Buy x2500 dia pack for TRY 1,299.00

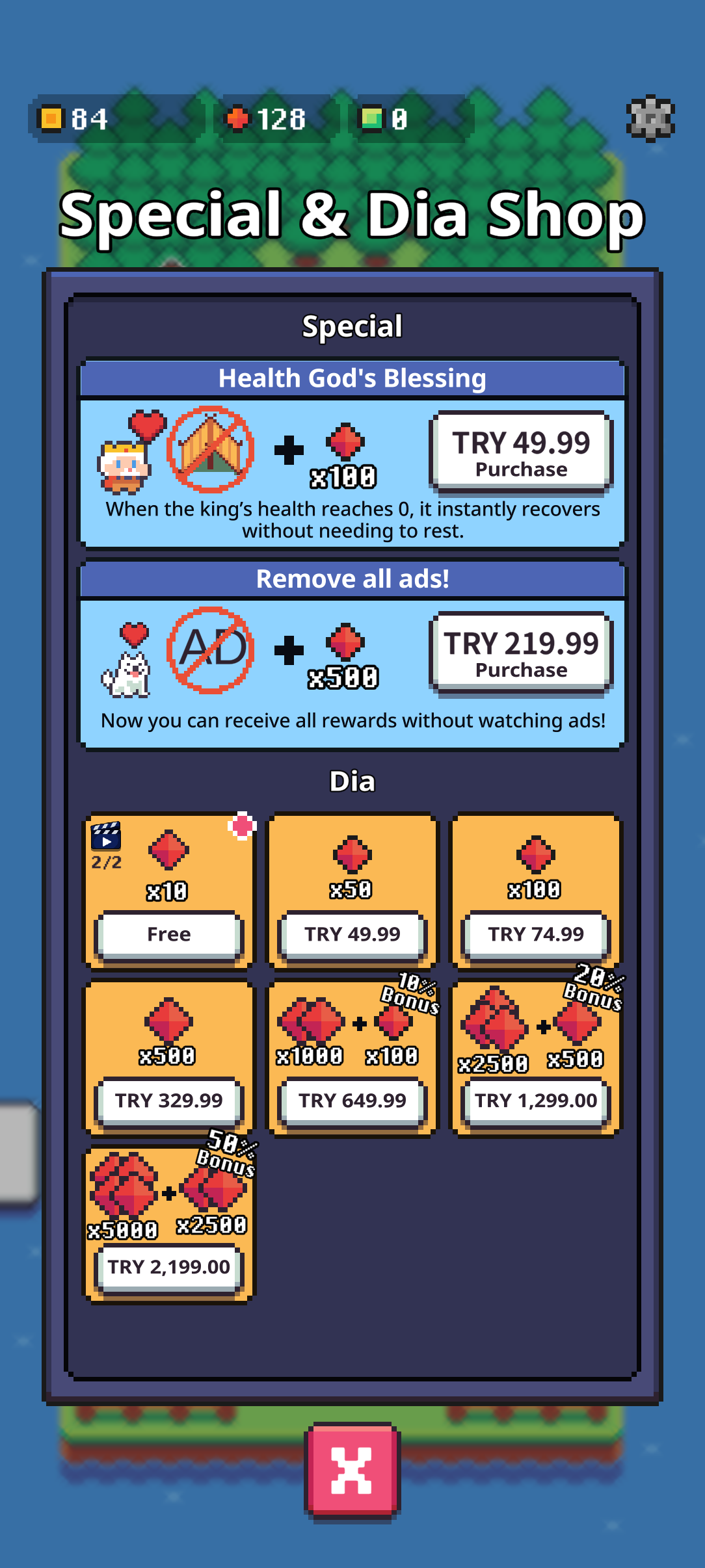(x=536, y=1101)
